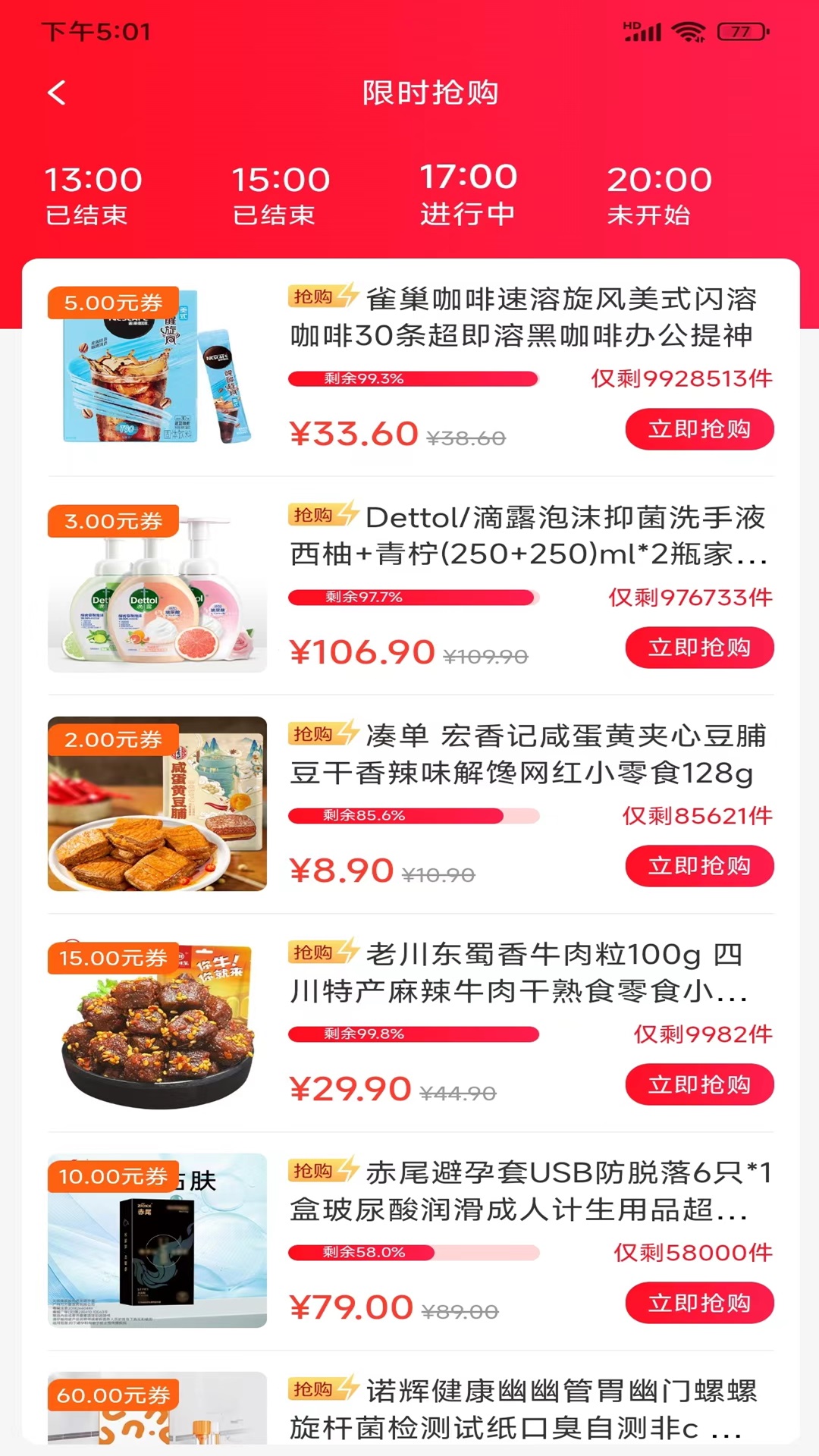Open the truncated Dettol product title
The width and height of the screenshot is (819, 1456).
click(531, 538)
